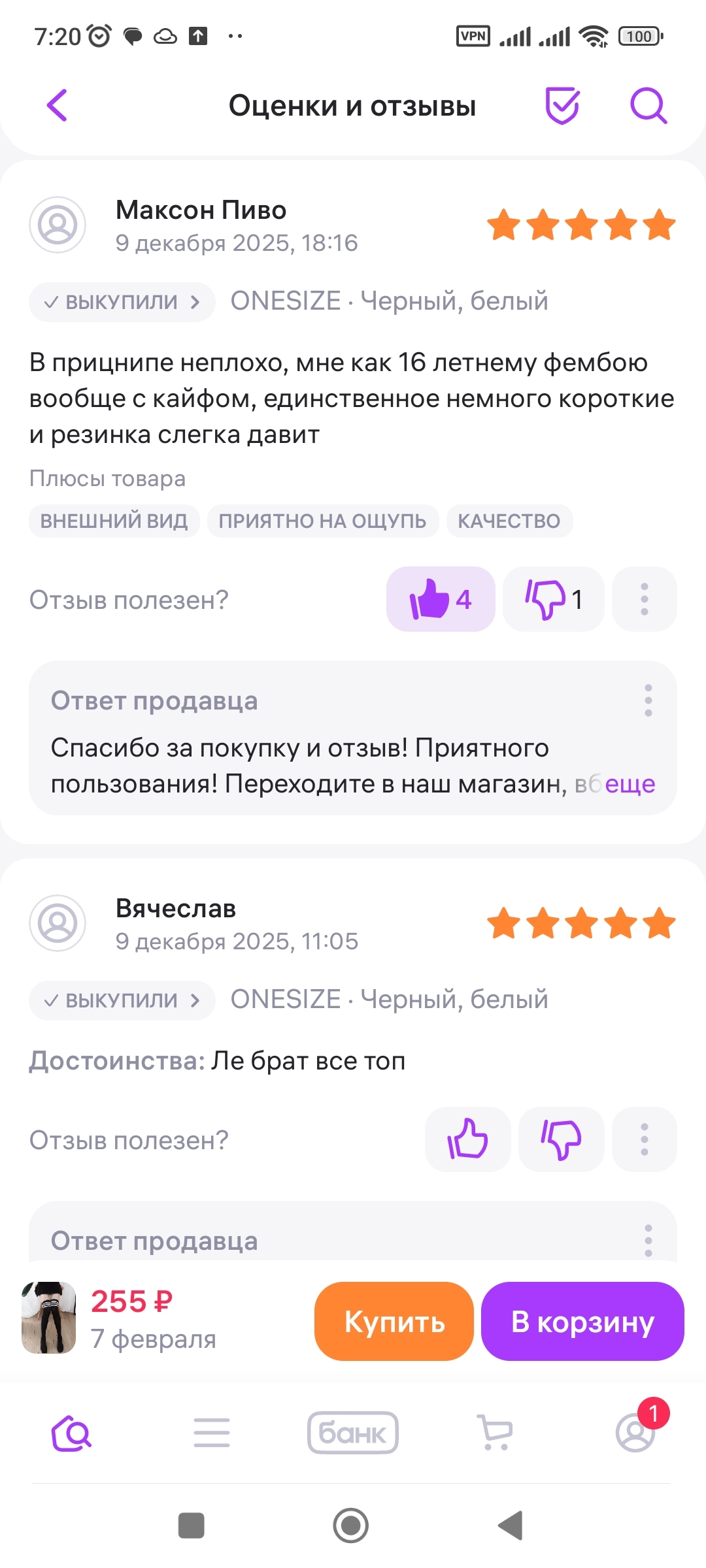This screenshot has width=706, height=1568.
Task: Like Максон Пиво's review
Action: coord(441,599)
